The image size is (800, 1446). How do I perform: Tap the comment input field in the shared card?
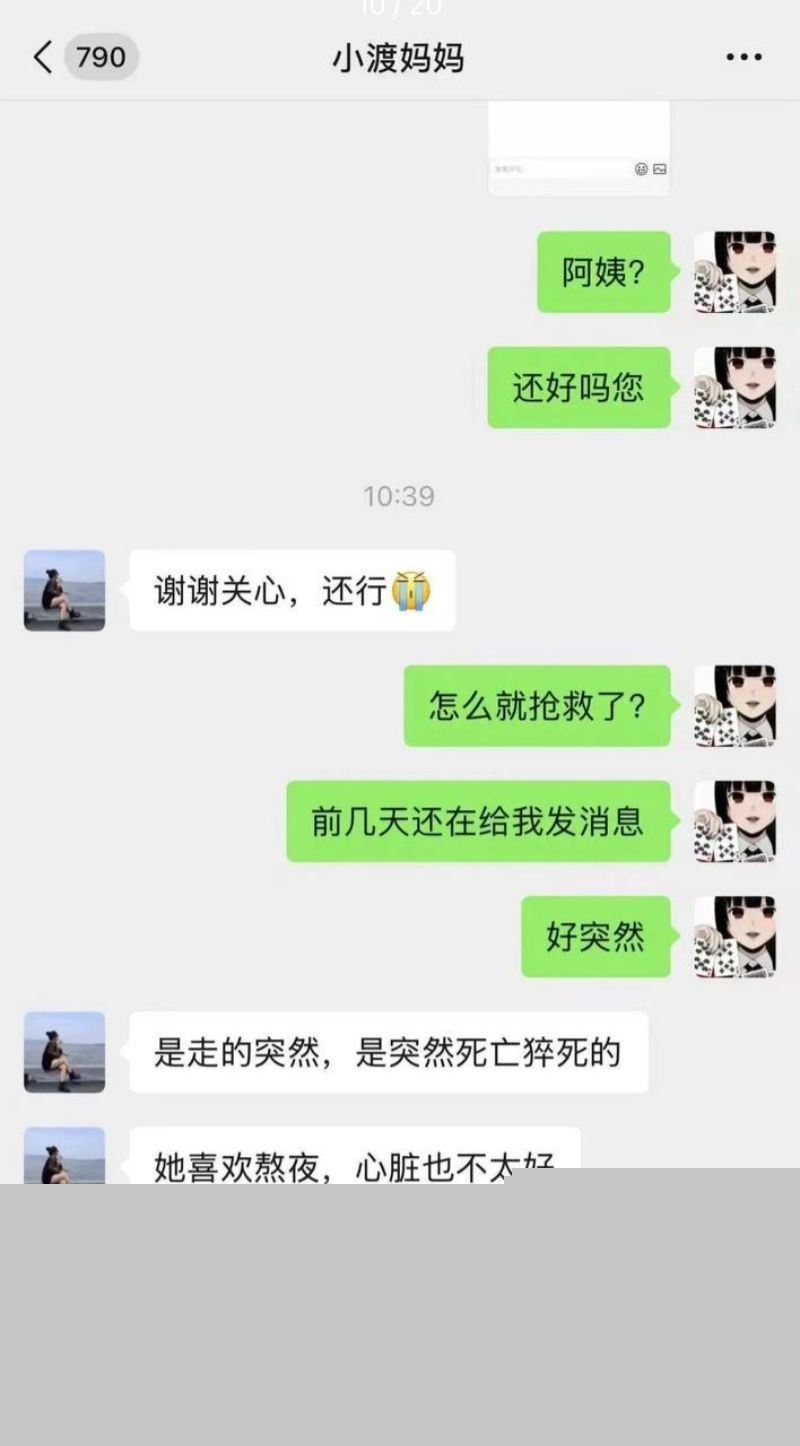[550, 170]
